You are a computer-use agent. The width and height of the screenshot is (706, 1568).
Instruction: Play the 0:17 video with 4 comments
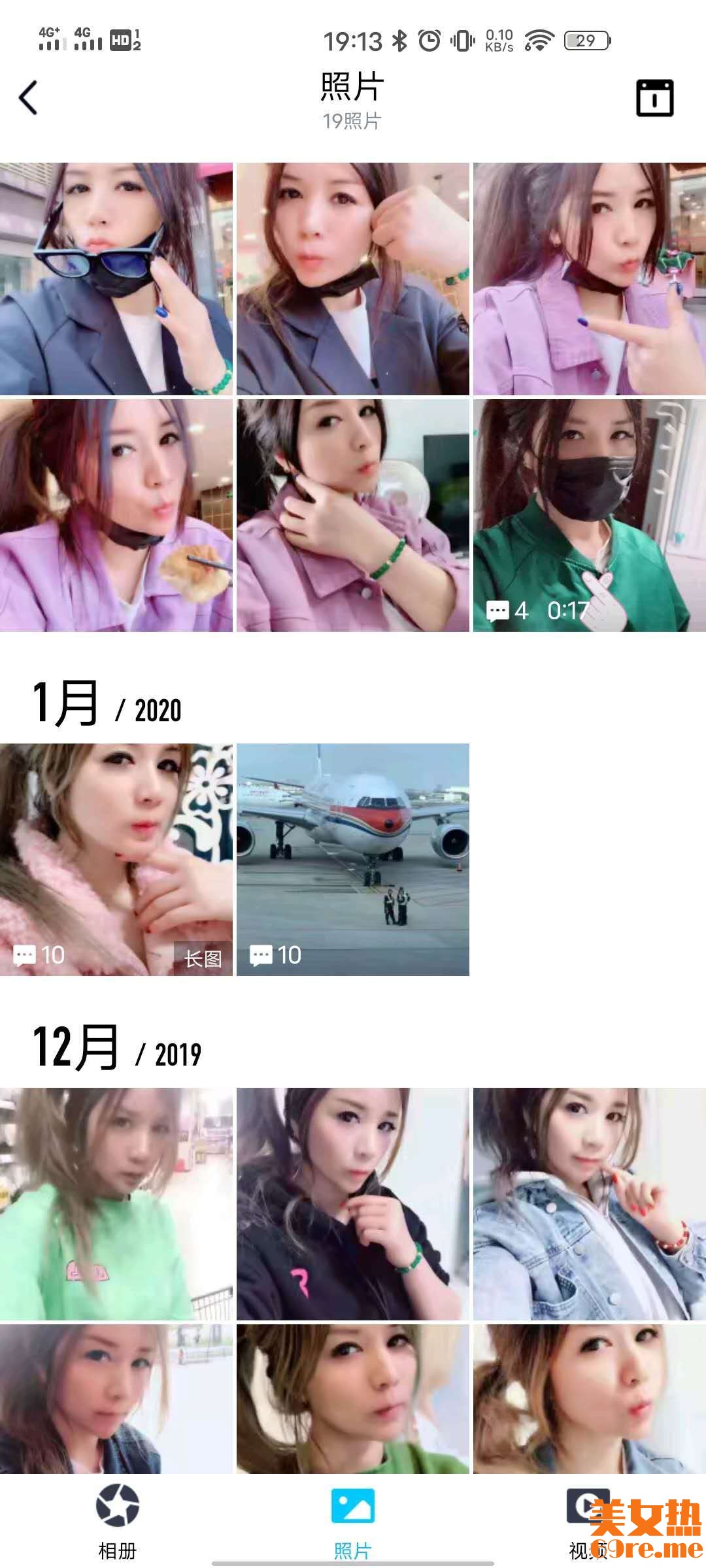(589, 515)
